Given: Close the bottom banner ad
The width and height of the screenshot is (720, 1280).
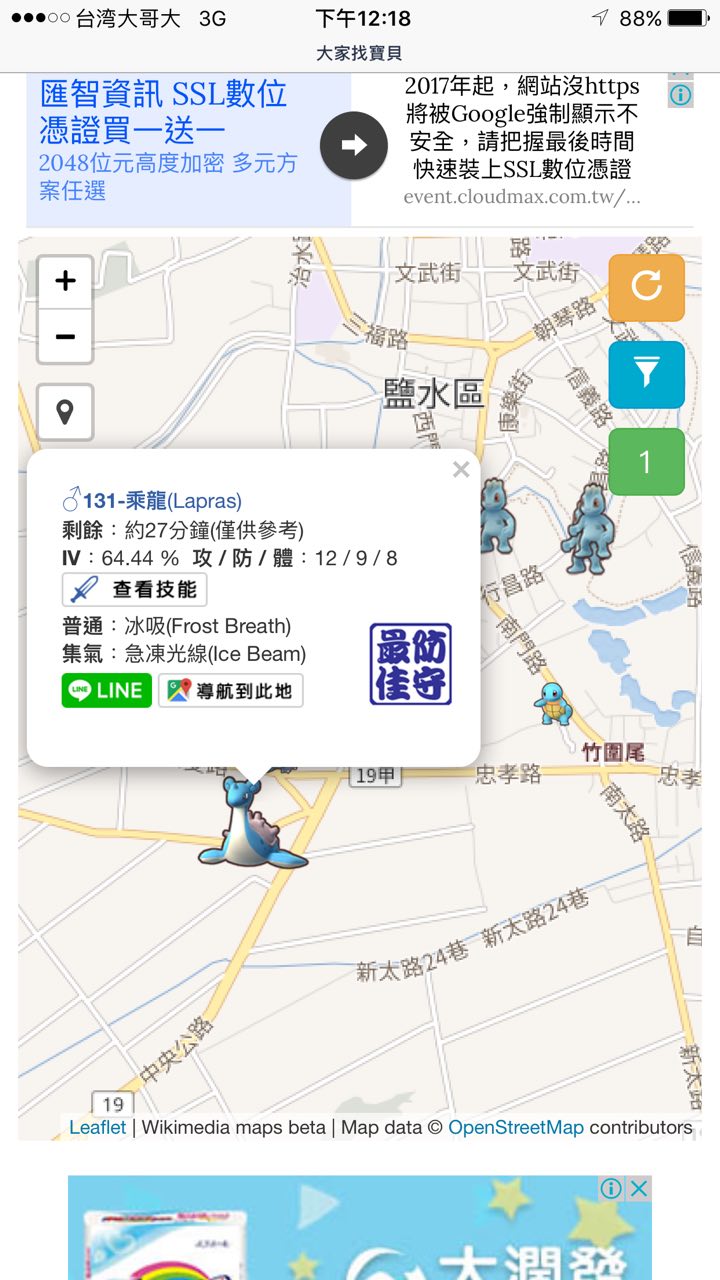Looking at the screenshot, I should tap(639, 1188).
